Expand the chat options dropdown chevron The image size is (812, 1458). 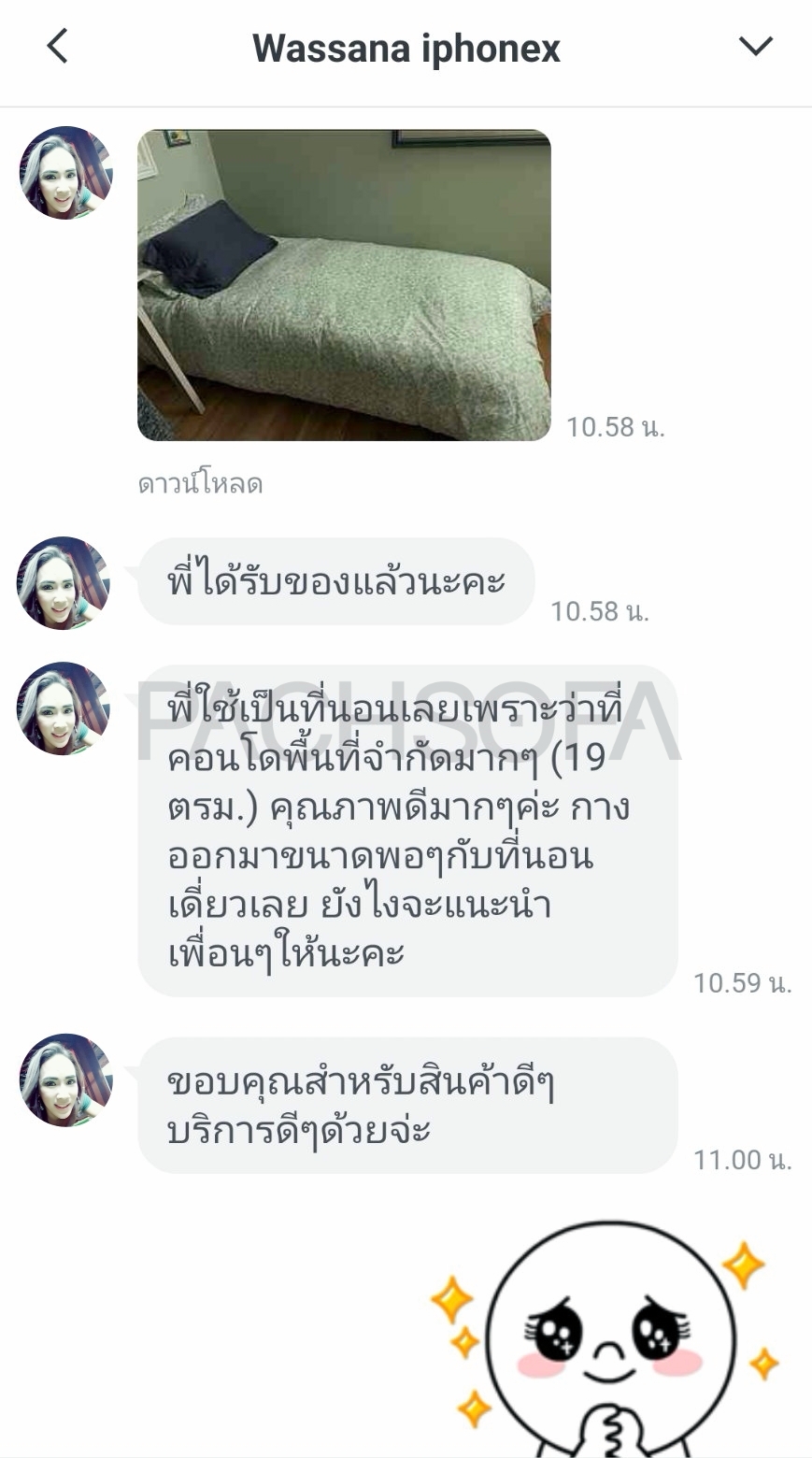click(x=755, y=46)
